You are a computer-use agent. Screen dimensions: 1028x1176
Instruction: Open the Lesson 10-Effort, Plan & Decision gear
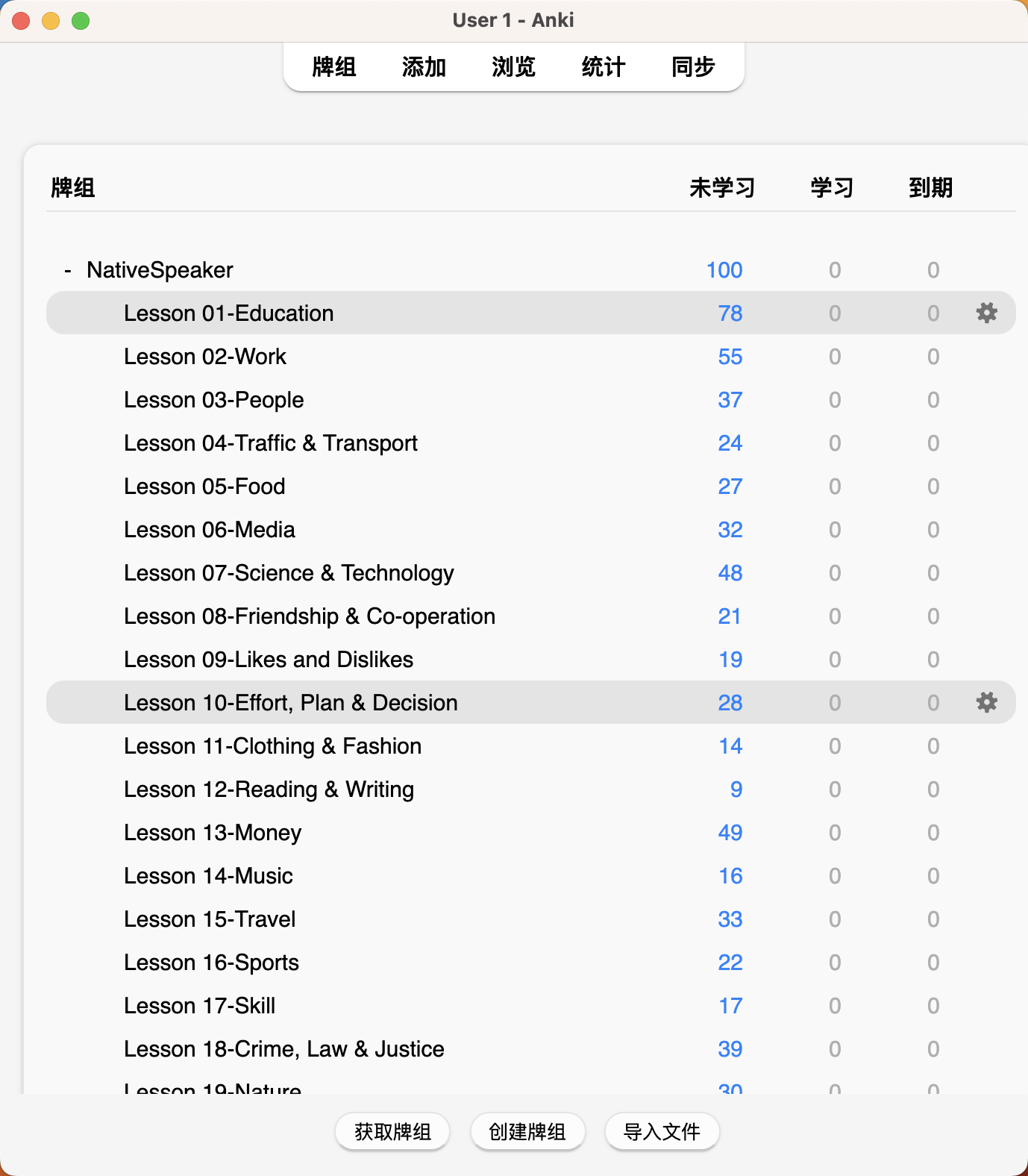point(986,702)
